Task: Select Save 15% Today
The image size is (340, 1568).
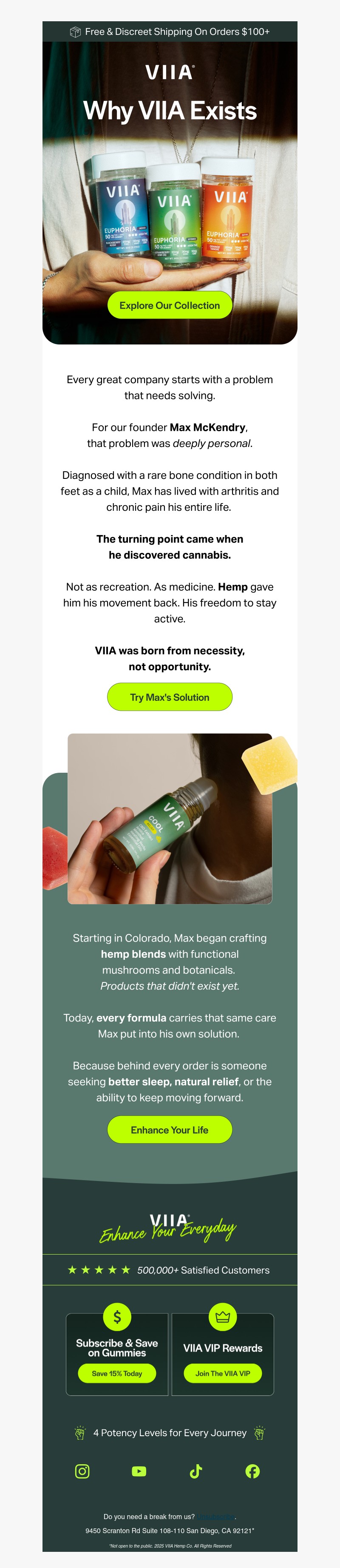Action: pyautogui.click(x=117, y=1373)
